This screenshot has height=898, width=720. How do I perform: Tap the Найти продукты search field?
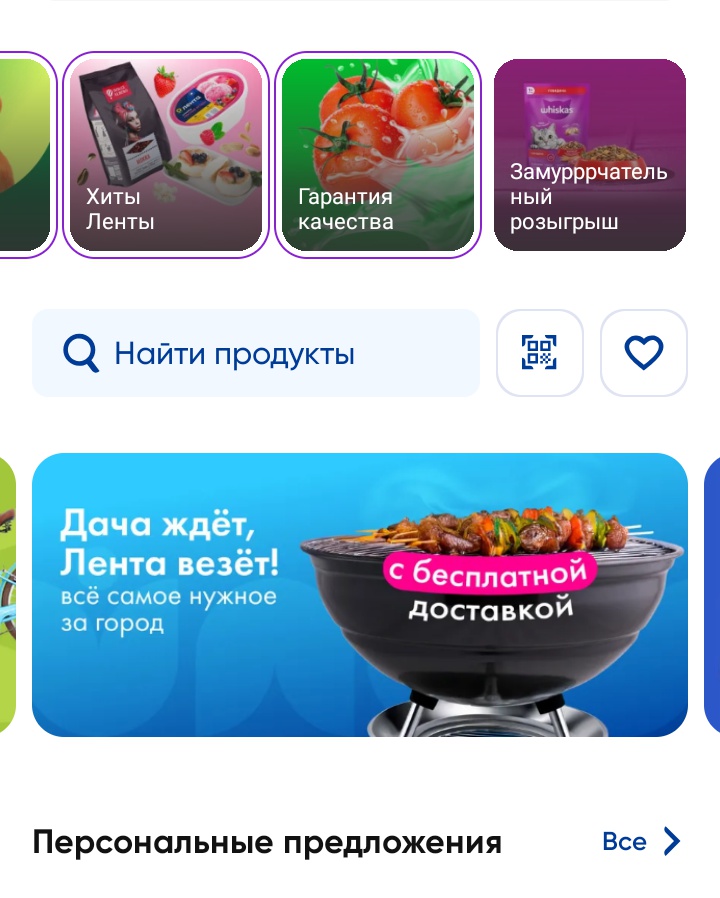[256, 353]
